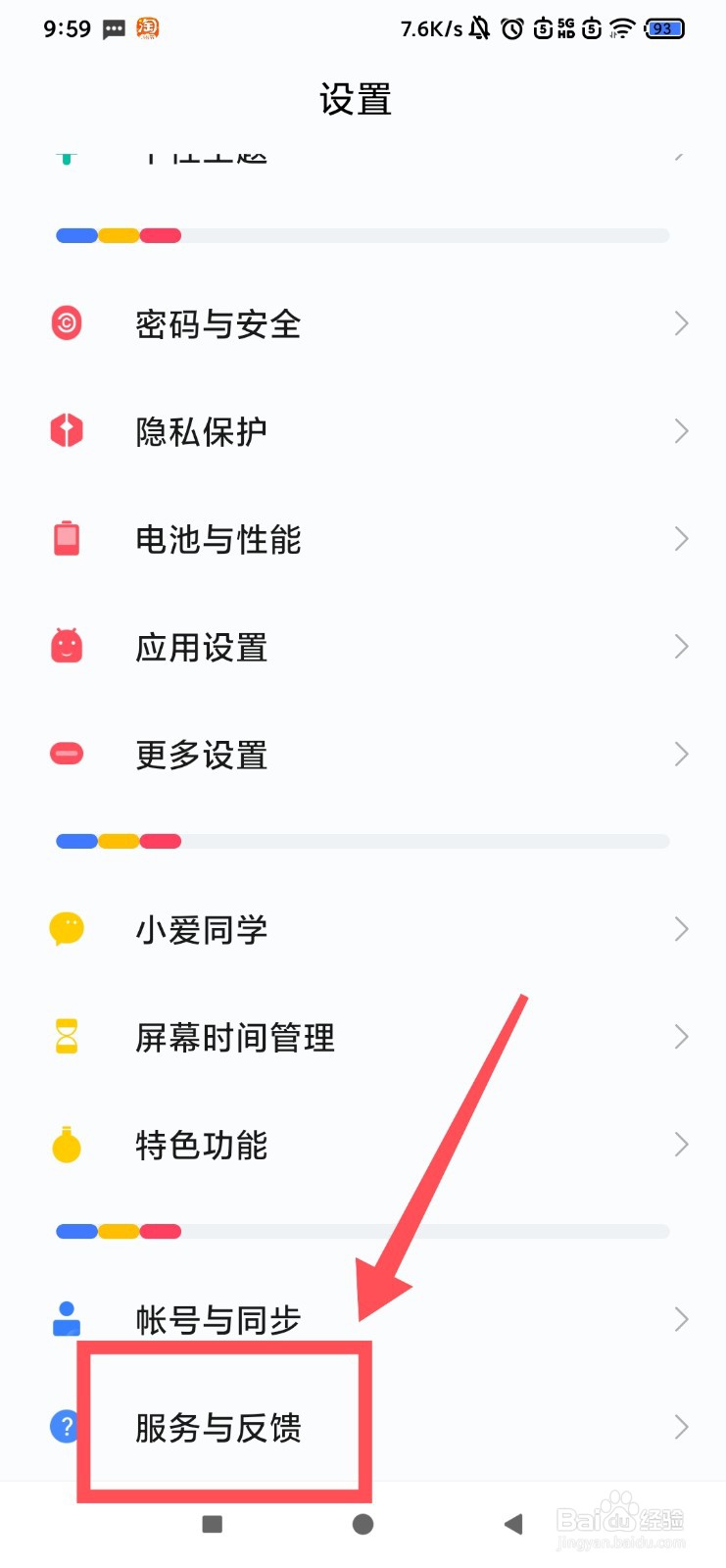Click the battery percentage indicator showing 93
Screen dimensions: 726x1568
662,28
